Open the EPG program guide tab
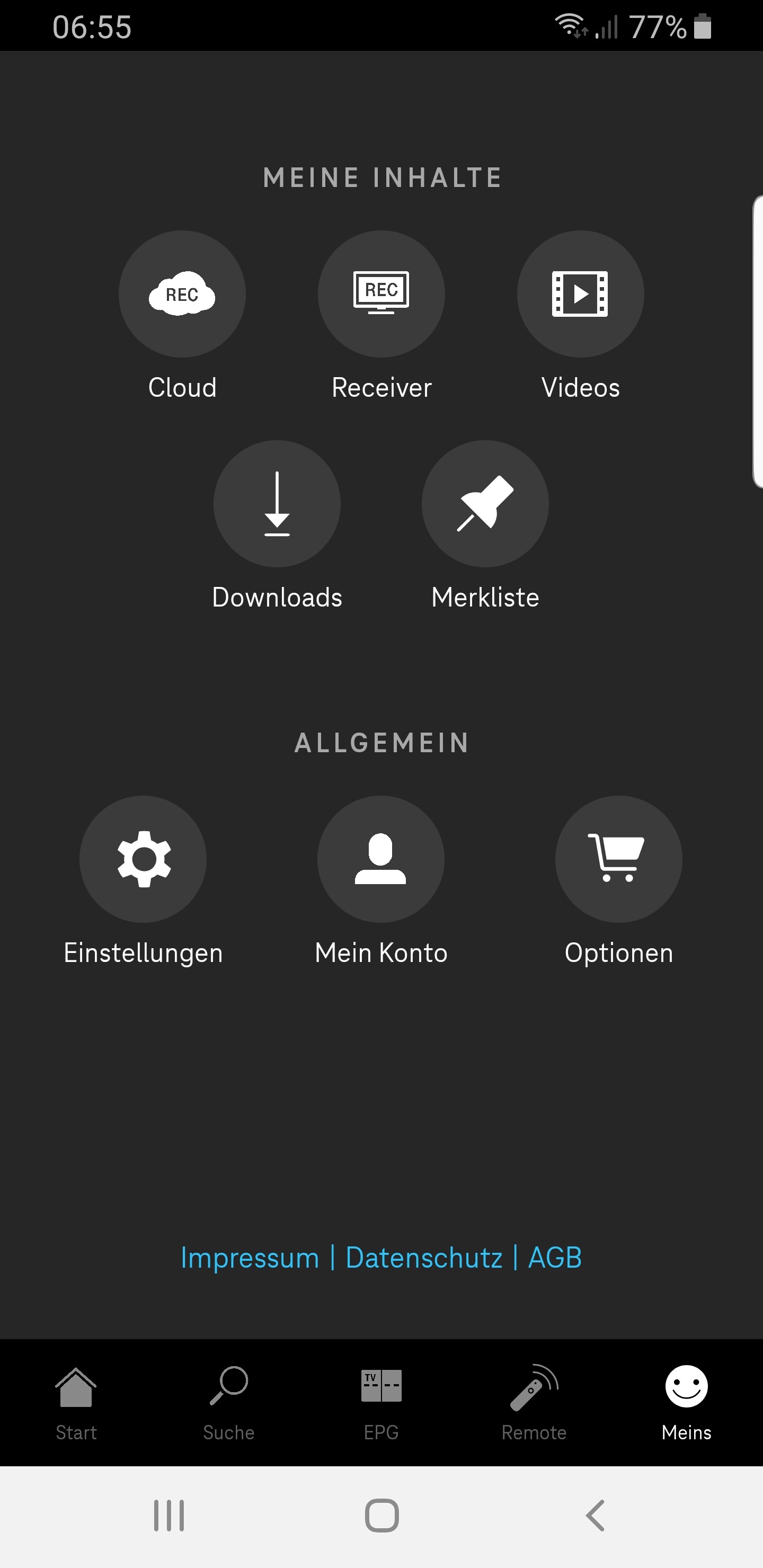763x1568 pixels. tap(381, 1403)
